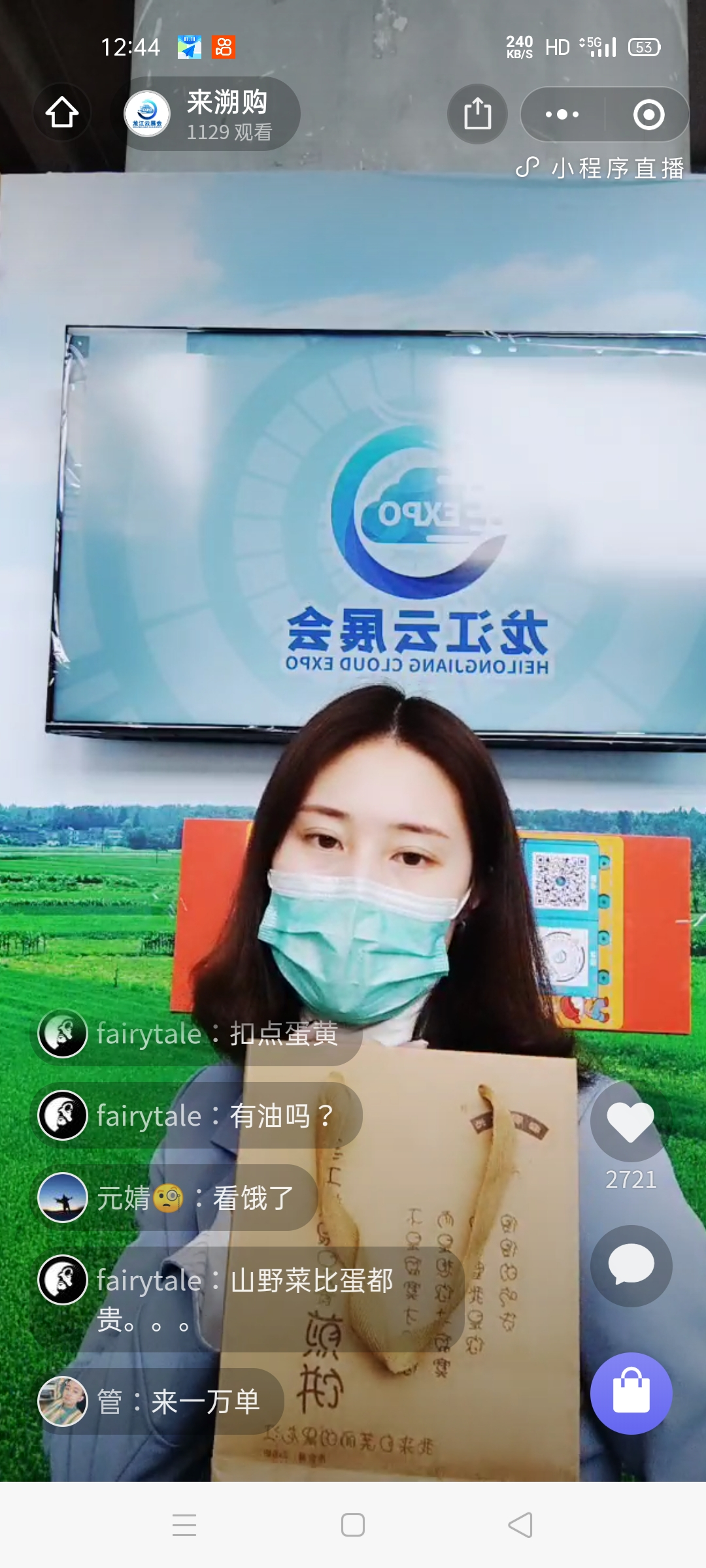Tap the system back button
Image resolution: width=706 pixels, height=1568 pixels.
pyautogui.click(x=520, y=1525)
